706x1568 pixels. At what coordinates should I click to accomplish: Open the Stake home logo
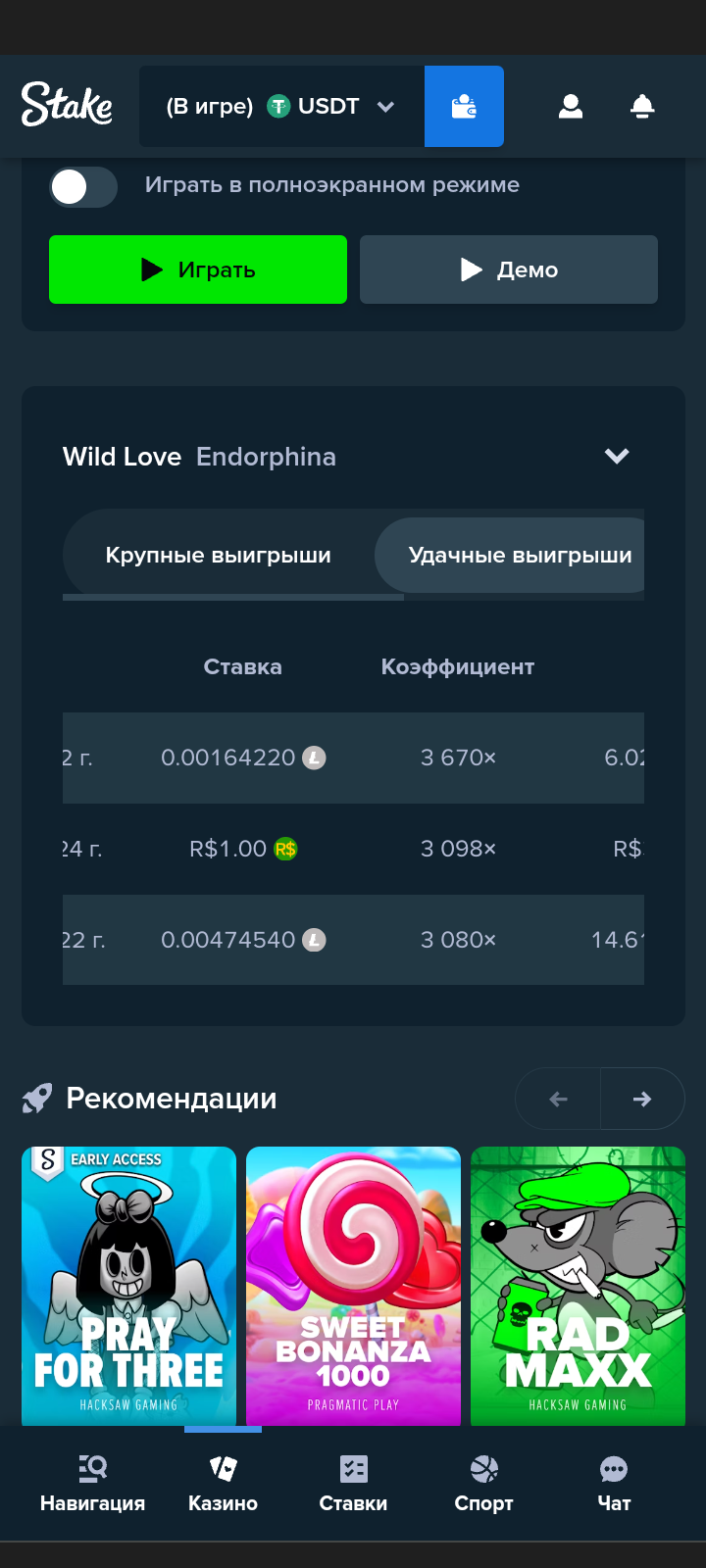coord(67,105)
